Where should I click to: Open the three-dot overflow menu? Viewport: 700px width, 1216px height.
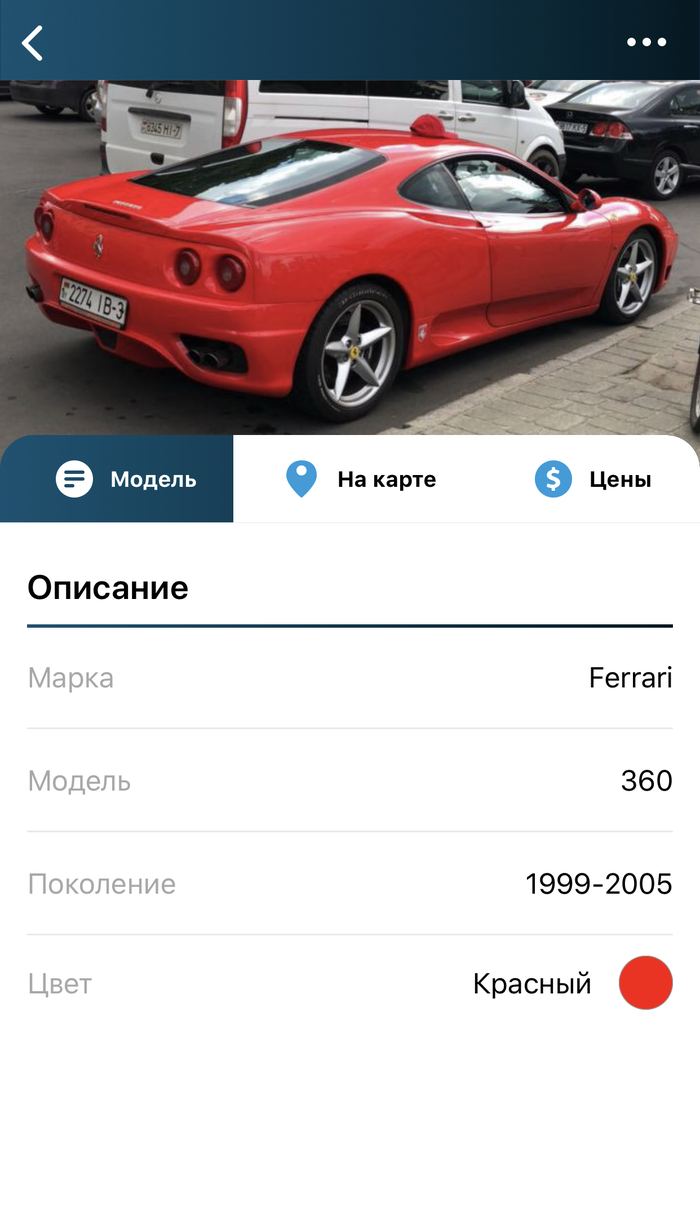tap(646, 42)
